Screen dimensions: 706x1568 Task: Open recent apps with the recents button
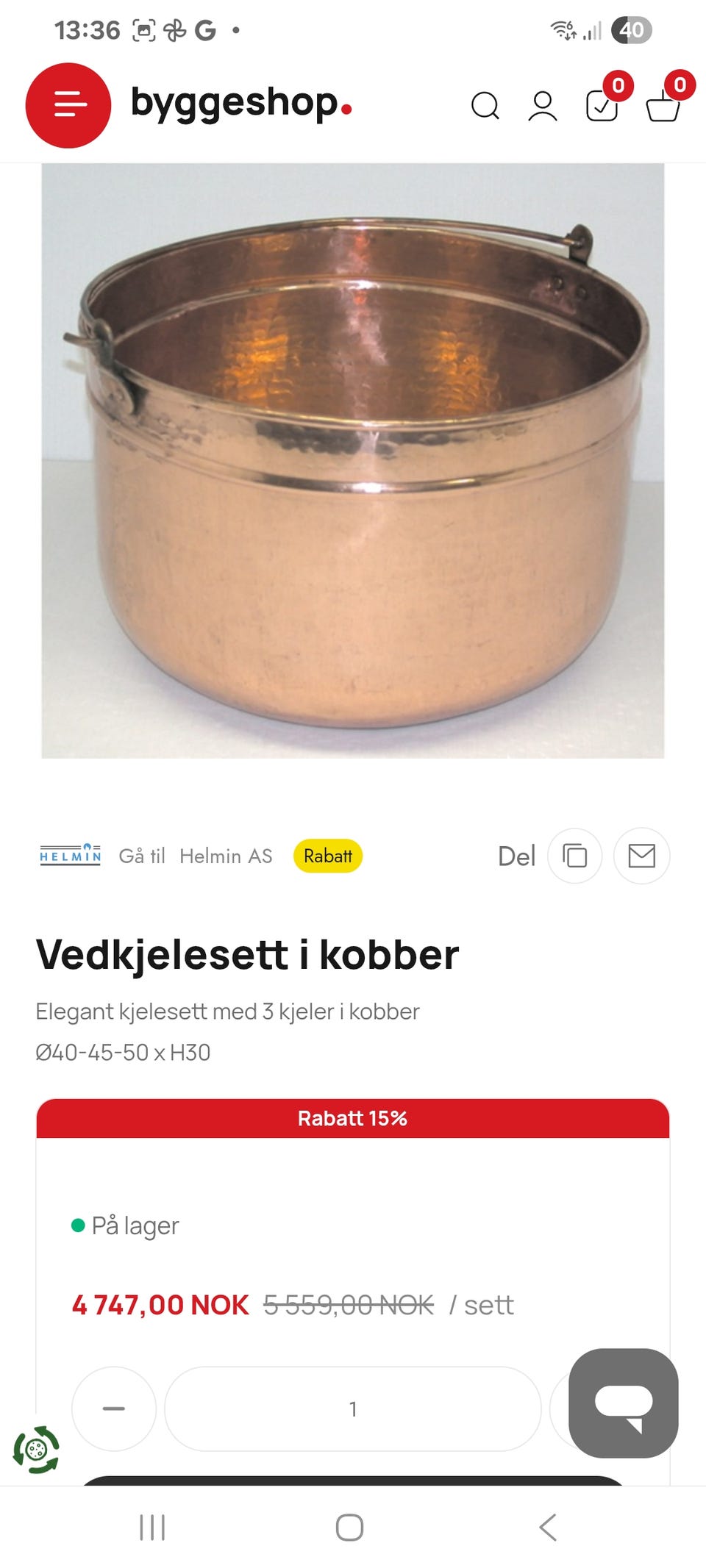(x=151, y=1527)
